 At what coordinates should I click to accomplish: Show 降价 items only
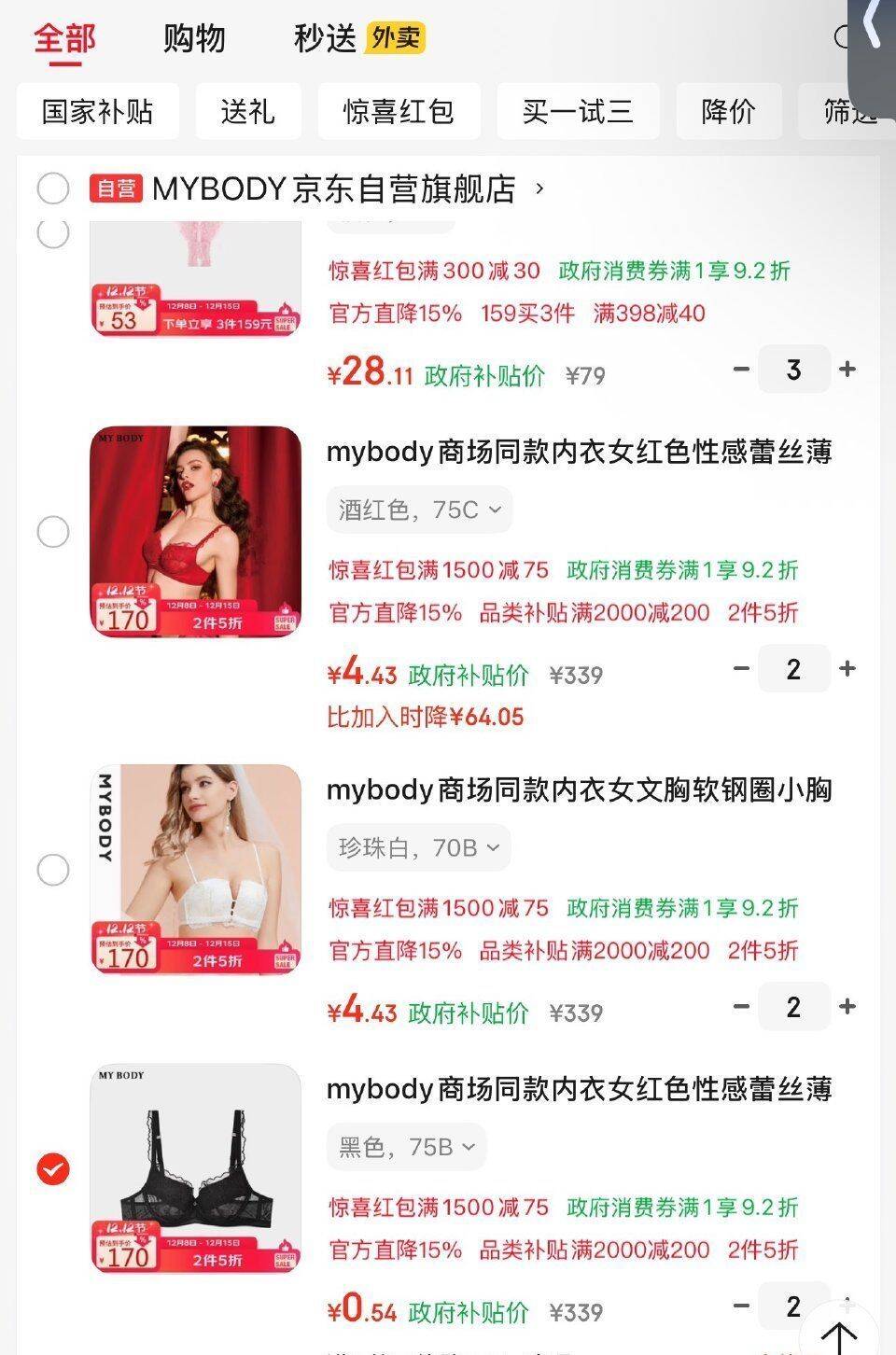(x=728, y=112)
